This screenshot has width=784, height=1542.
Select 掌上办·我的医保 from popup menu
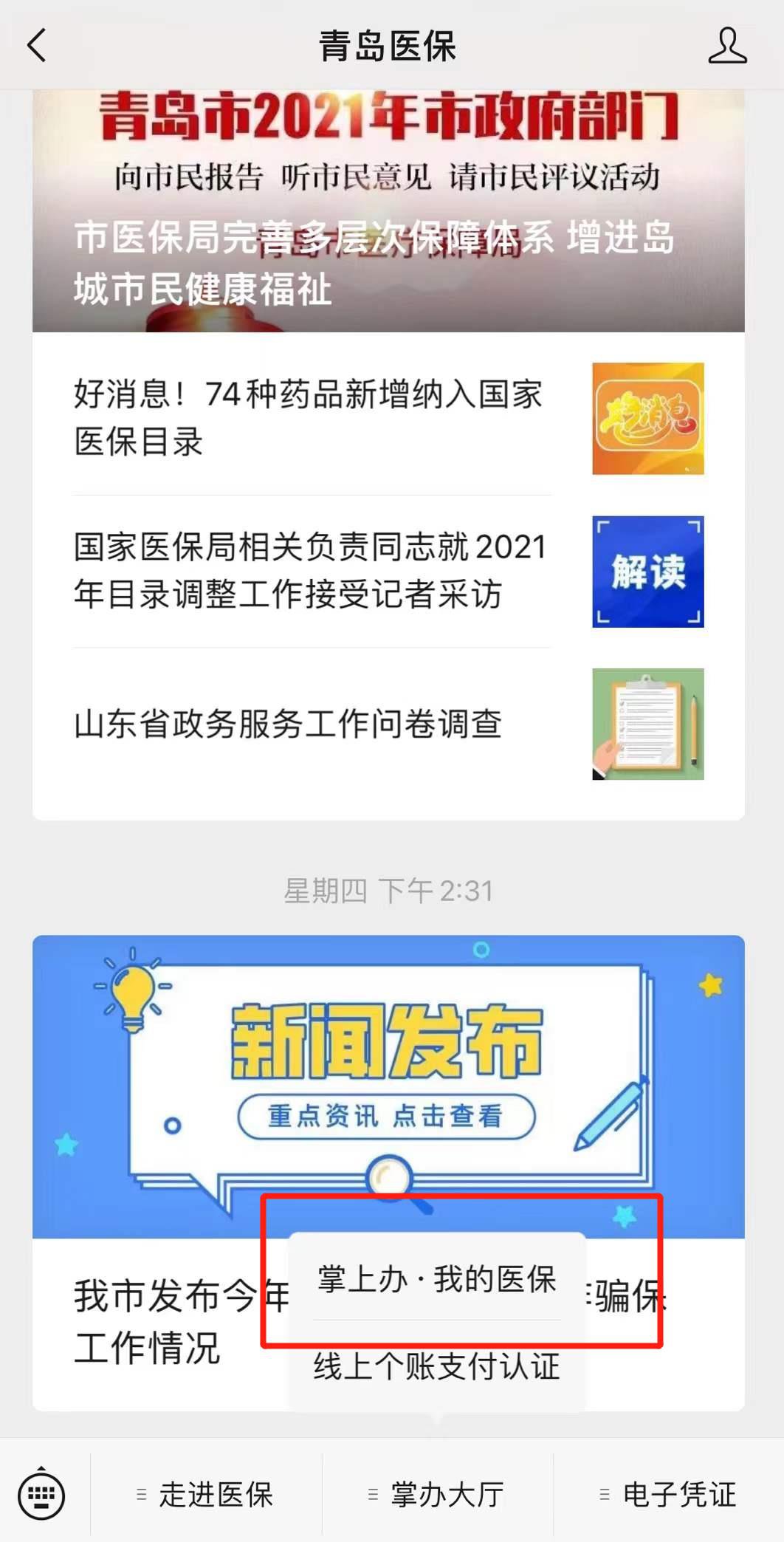[x=436, y=1279]
